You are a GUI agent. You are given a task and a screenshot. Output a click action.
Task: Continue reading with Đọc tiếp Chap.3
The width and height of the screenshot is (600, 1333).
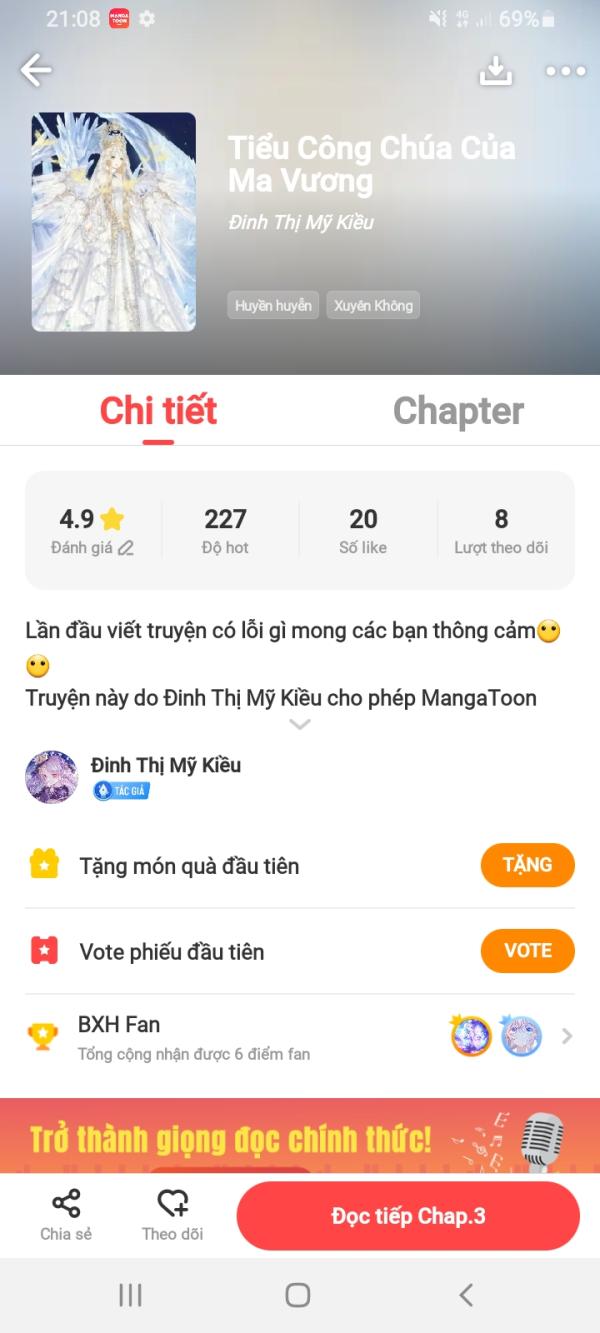tap(408, 1216)
